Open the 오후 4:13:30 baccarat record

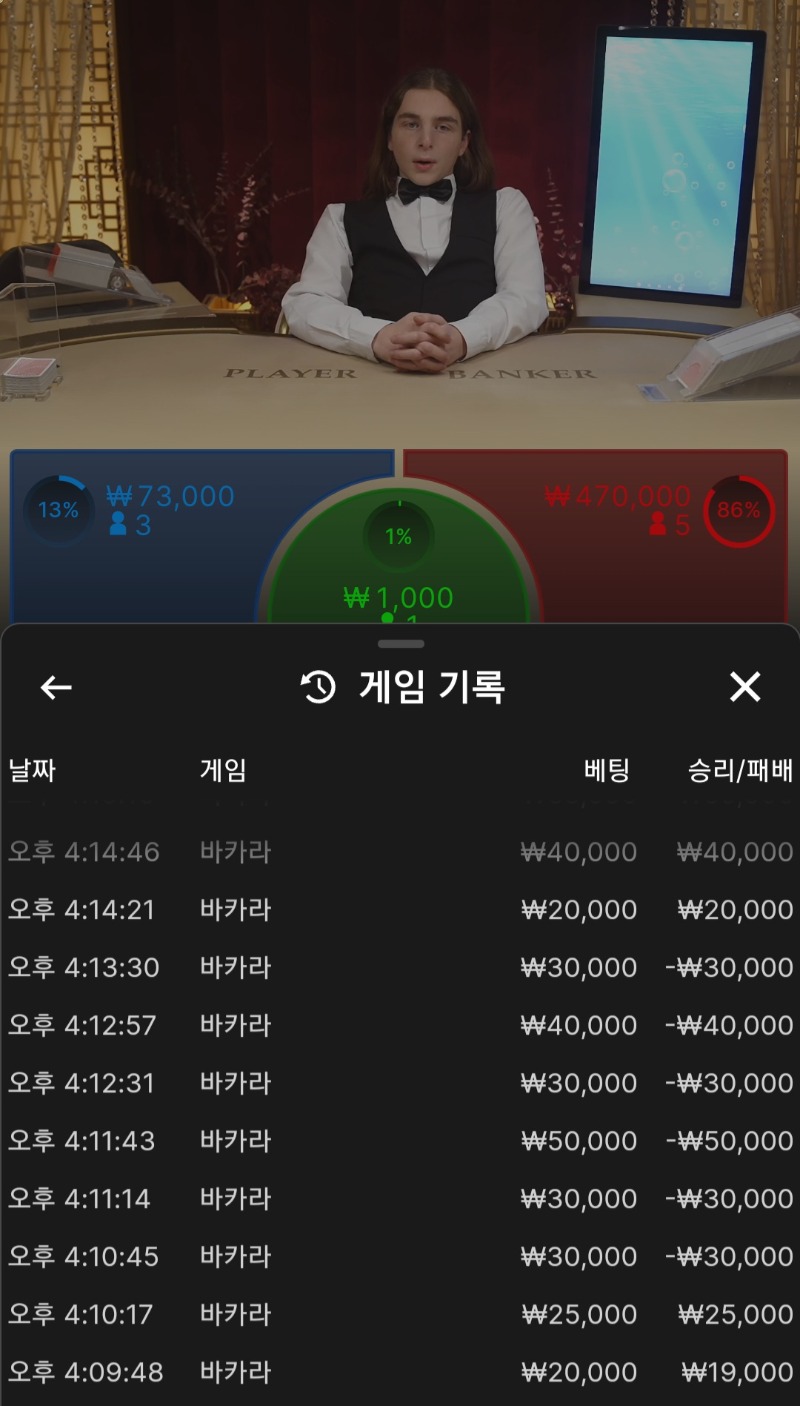click(400, 968)
